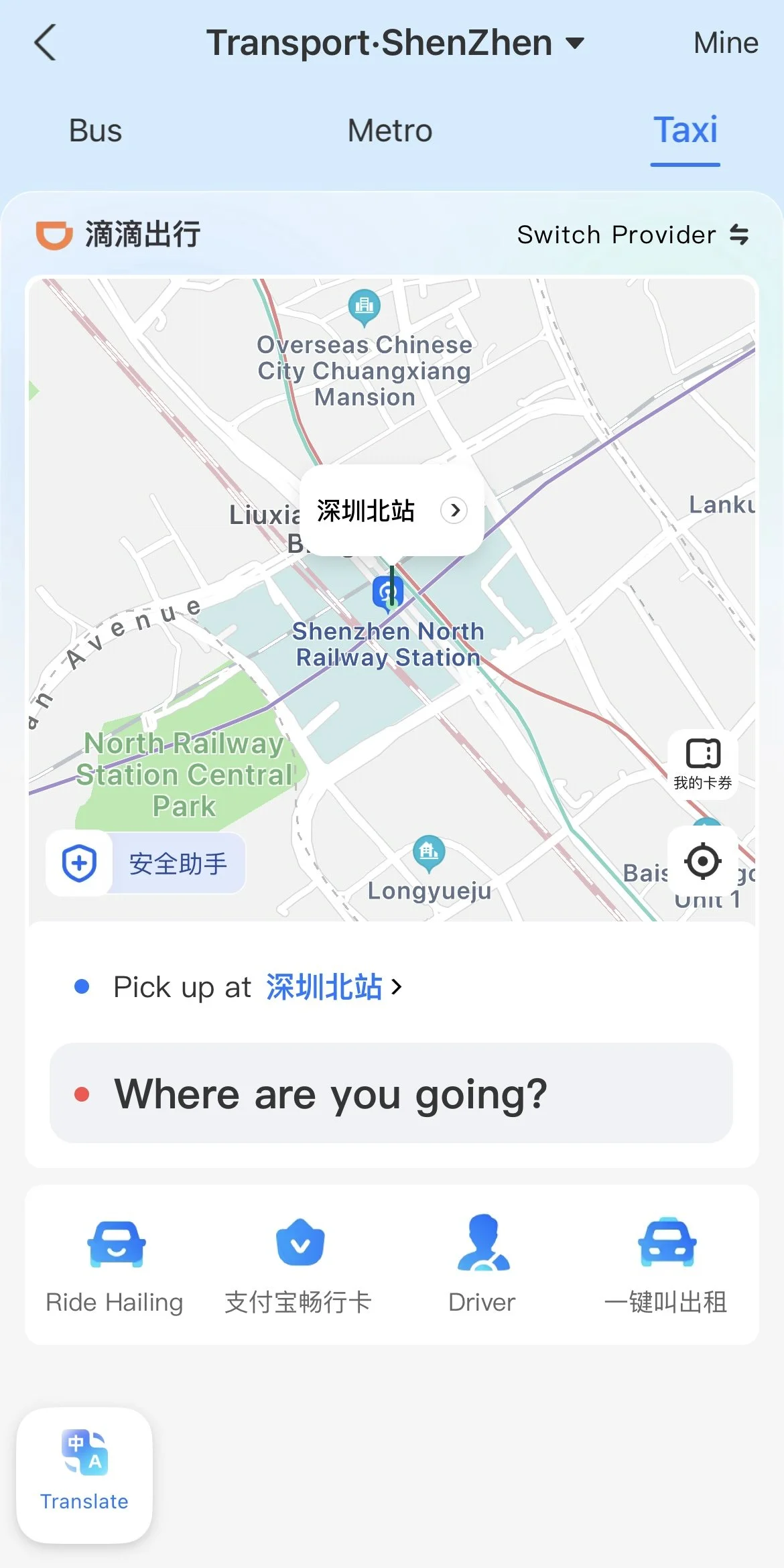Tap Switch Provider

pyautogui.click(x=633, y=235)
